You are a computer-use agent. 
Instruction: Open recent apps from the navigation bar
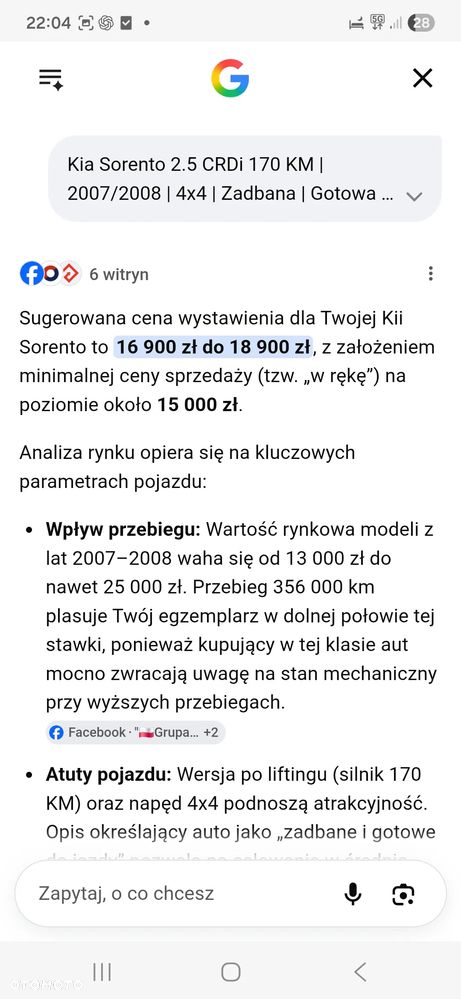(x=102, y=972)
